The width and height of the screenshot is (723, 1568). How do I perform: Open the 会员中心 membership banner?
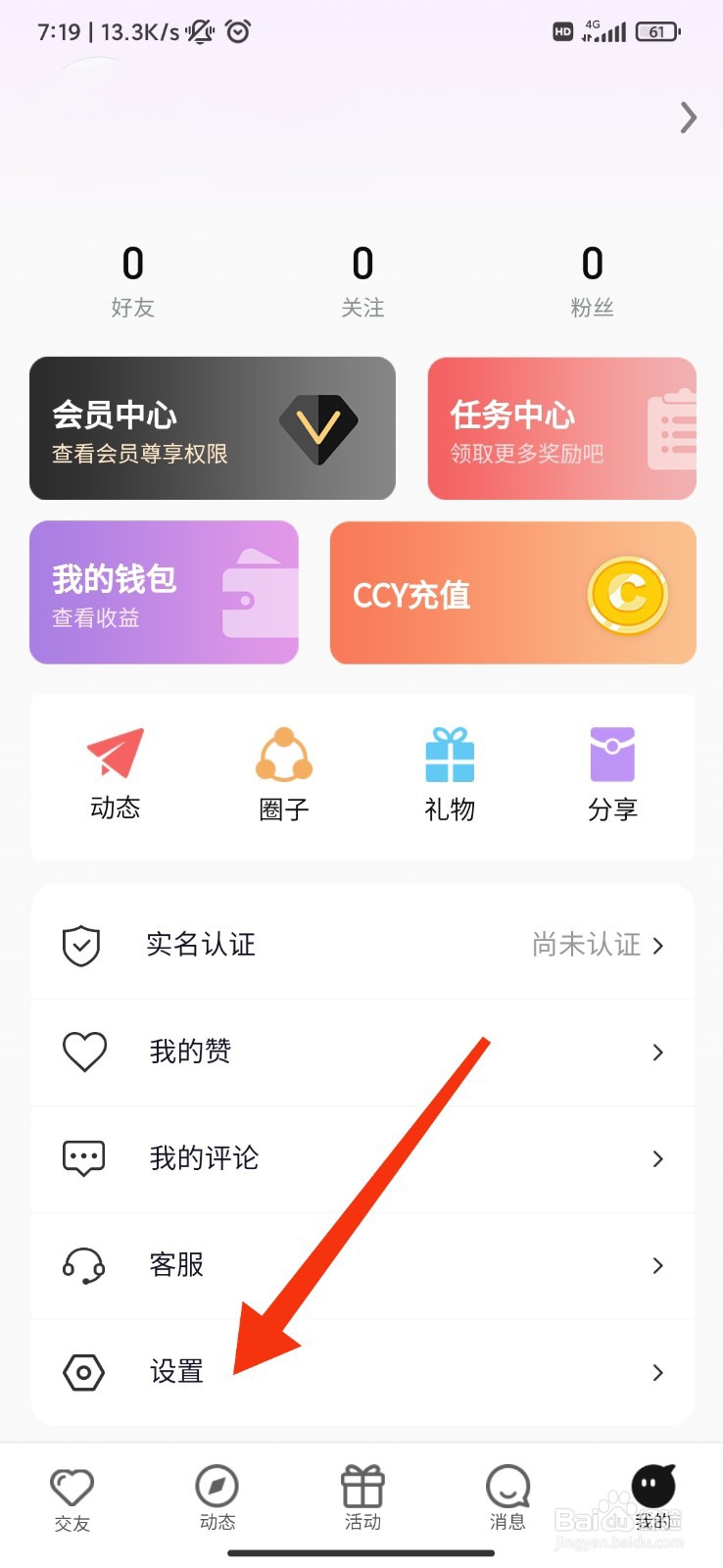(x=212, y=428)
